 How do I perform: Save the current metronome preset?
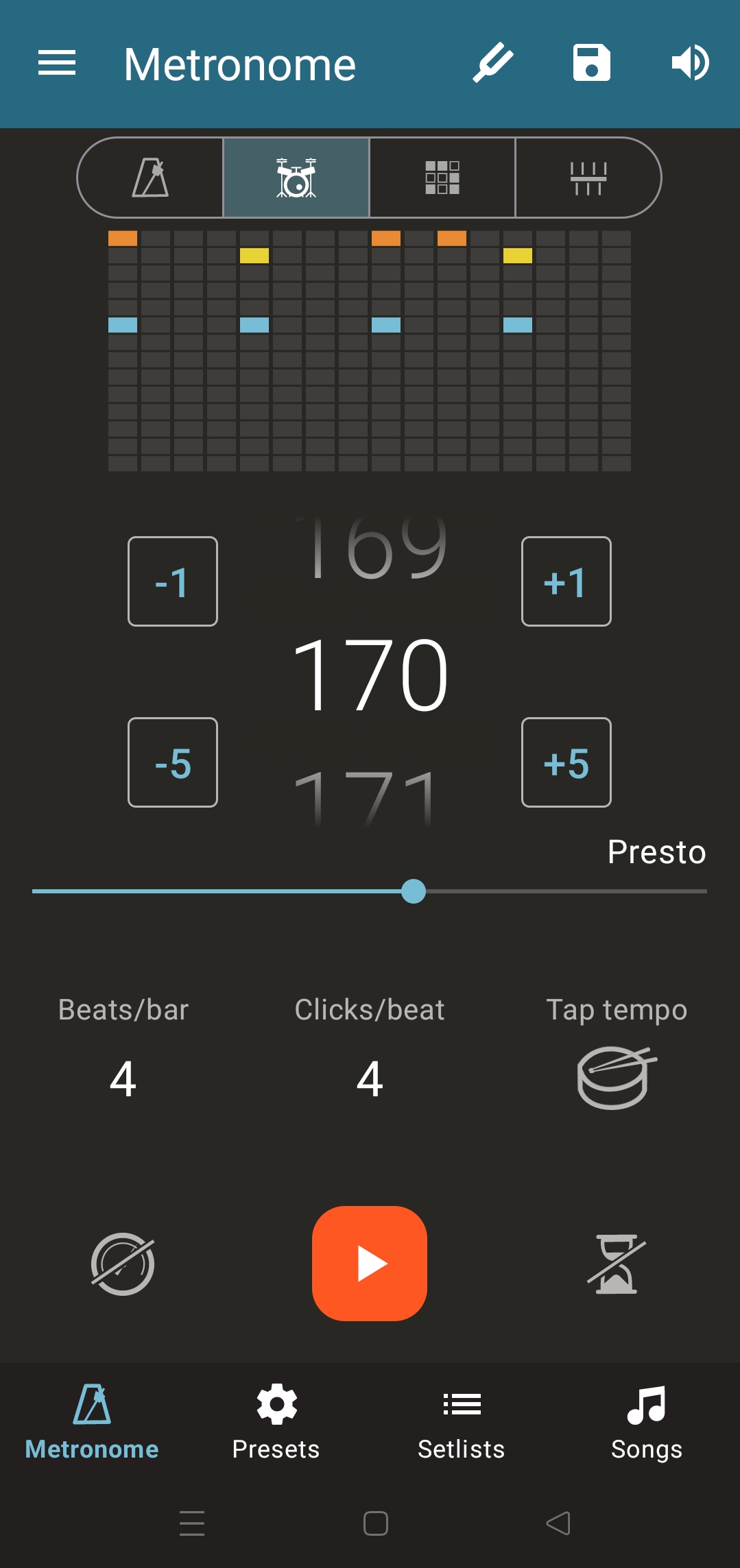tap(591, 64)
